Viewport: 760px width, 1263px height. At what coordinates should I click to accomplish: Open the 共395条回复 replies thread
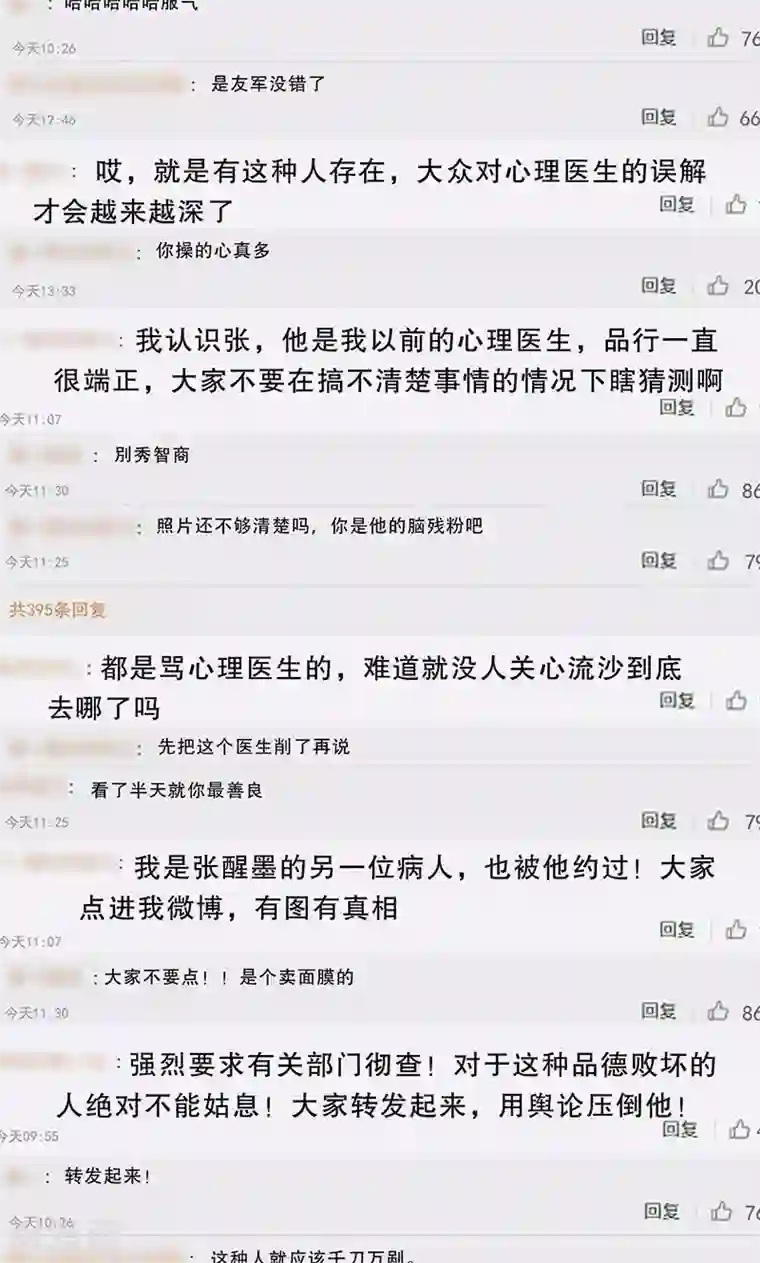pos(57,609)
